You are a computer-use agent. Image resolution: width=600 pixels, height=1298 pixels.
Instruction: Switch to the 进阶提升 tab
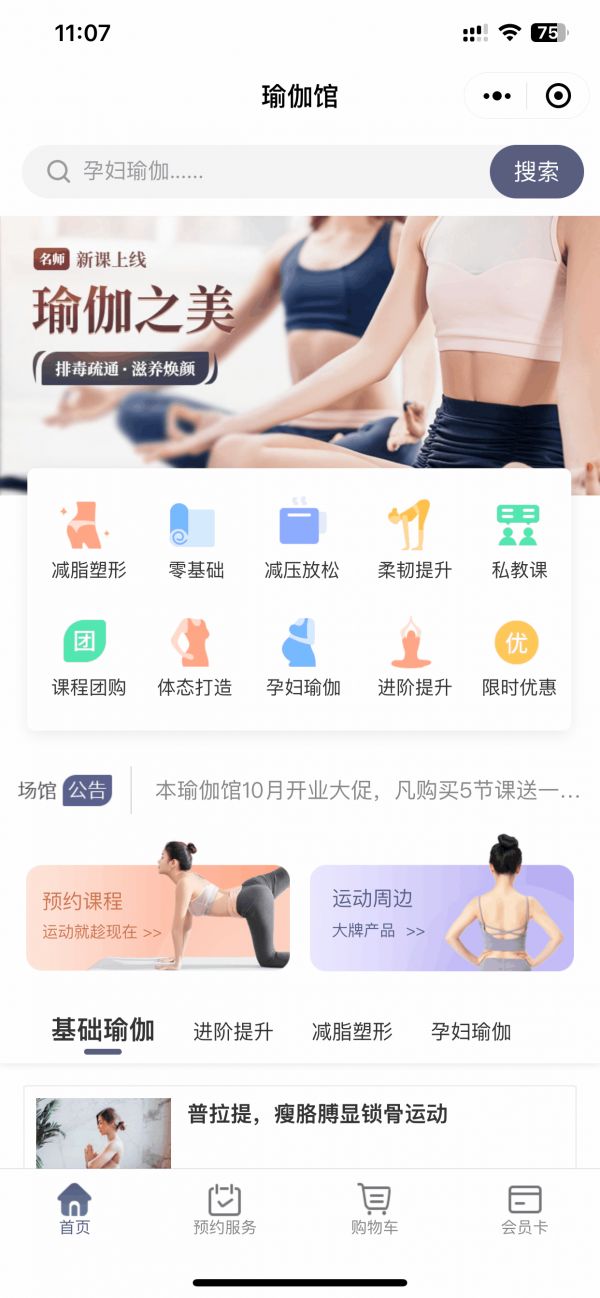click(x=233, y=1032)
